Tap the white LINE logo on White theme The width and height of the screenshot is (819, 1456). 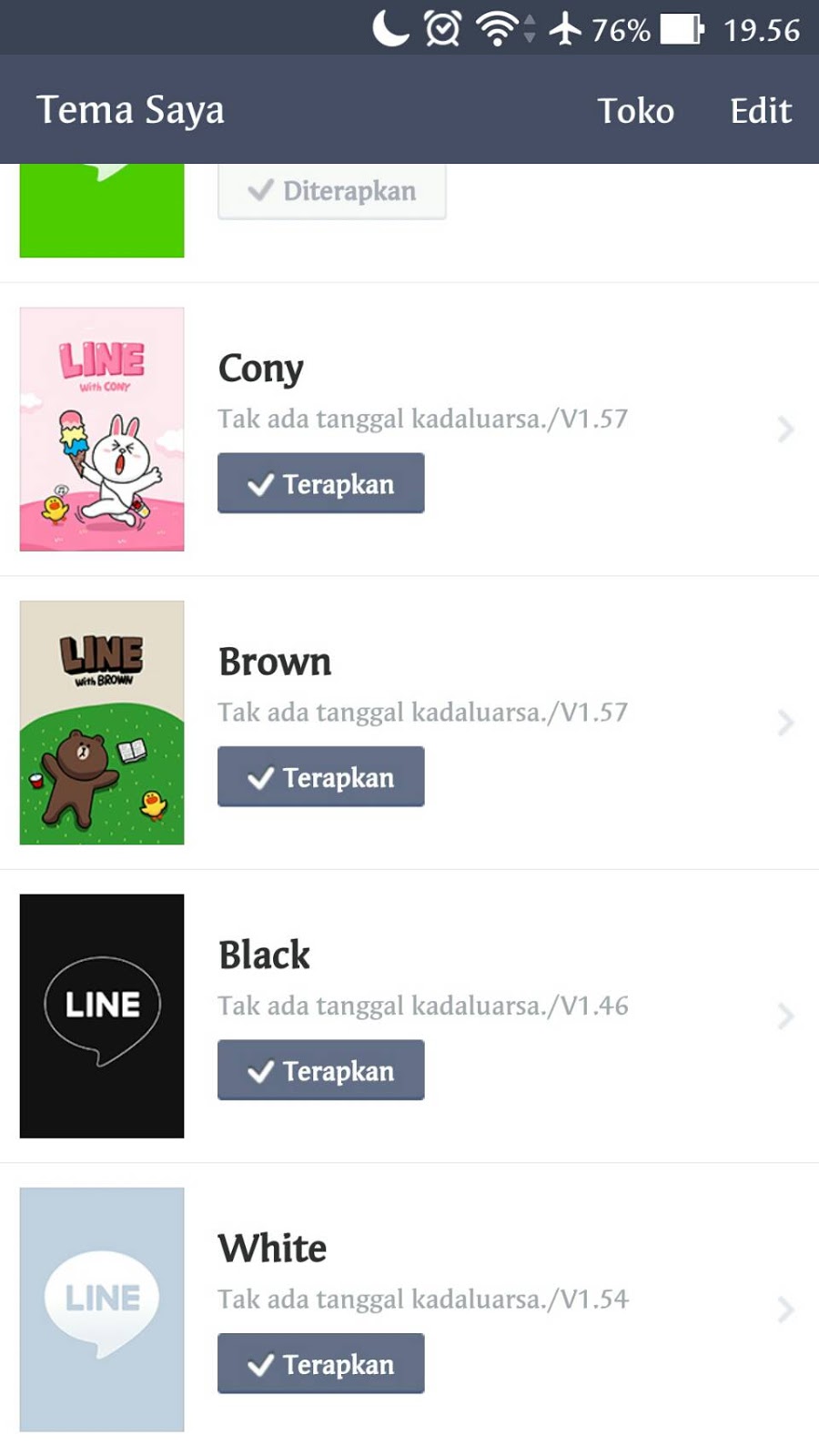tap(101, 1301)
